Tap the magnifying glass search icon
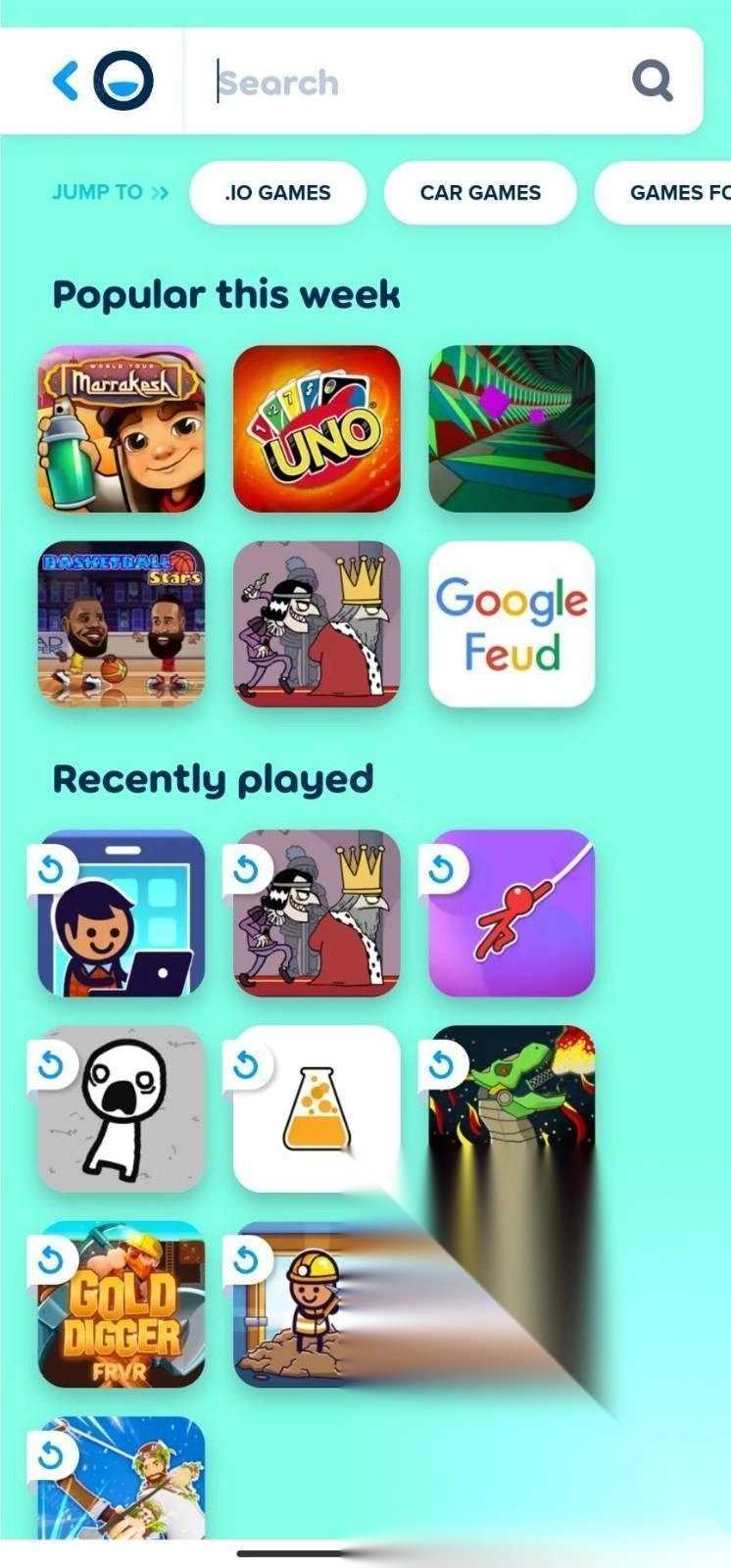Screen dimensions: 731x1568 tap(652, 81)
